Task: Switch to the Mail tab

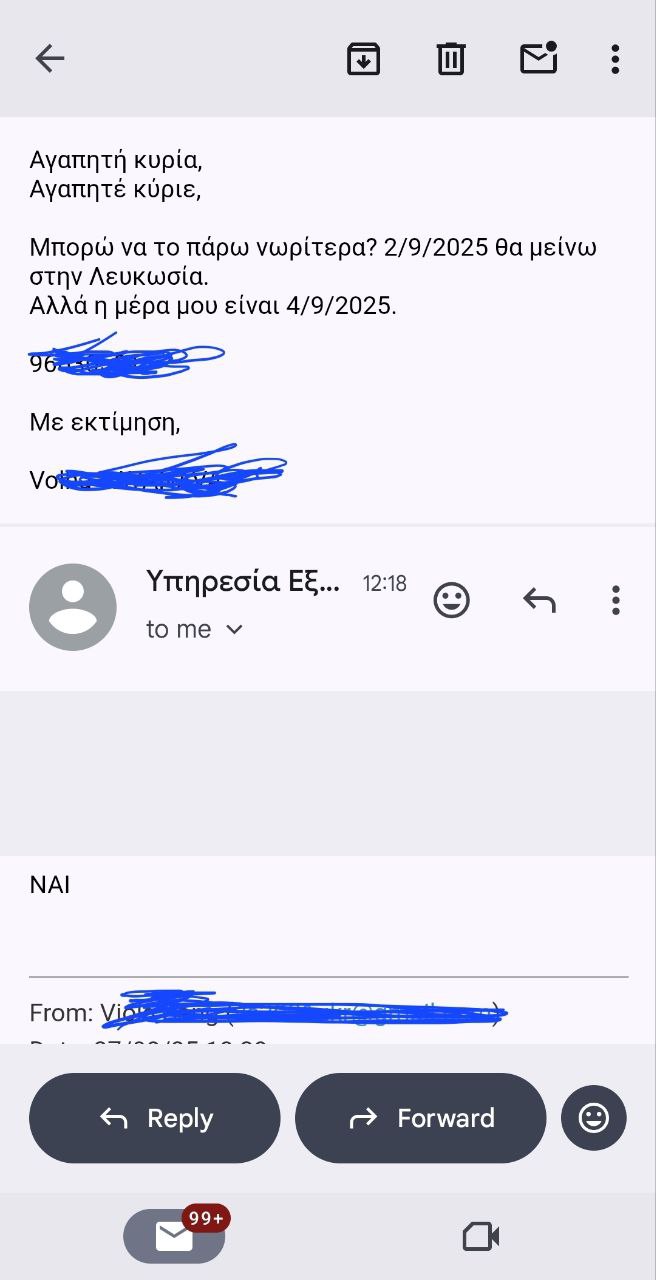Action: coord(174,1236)
